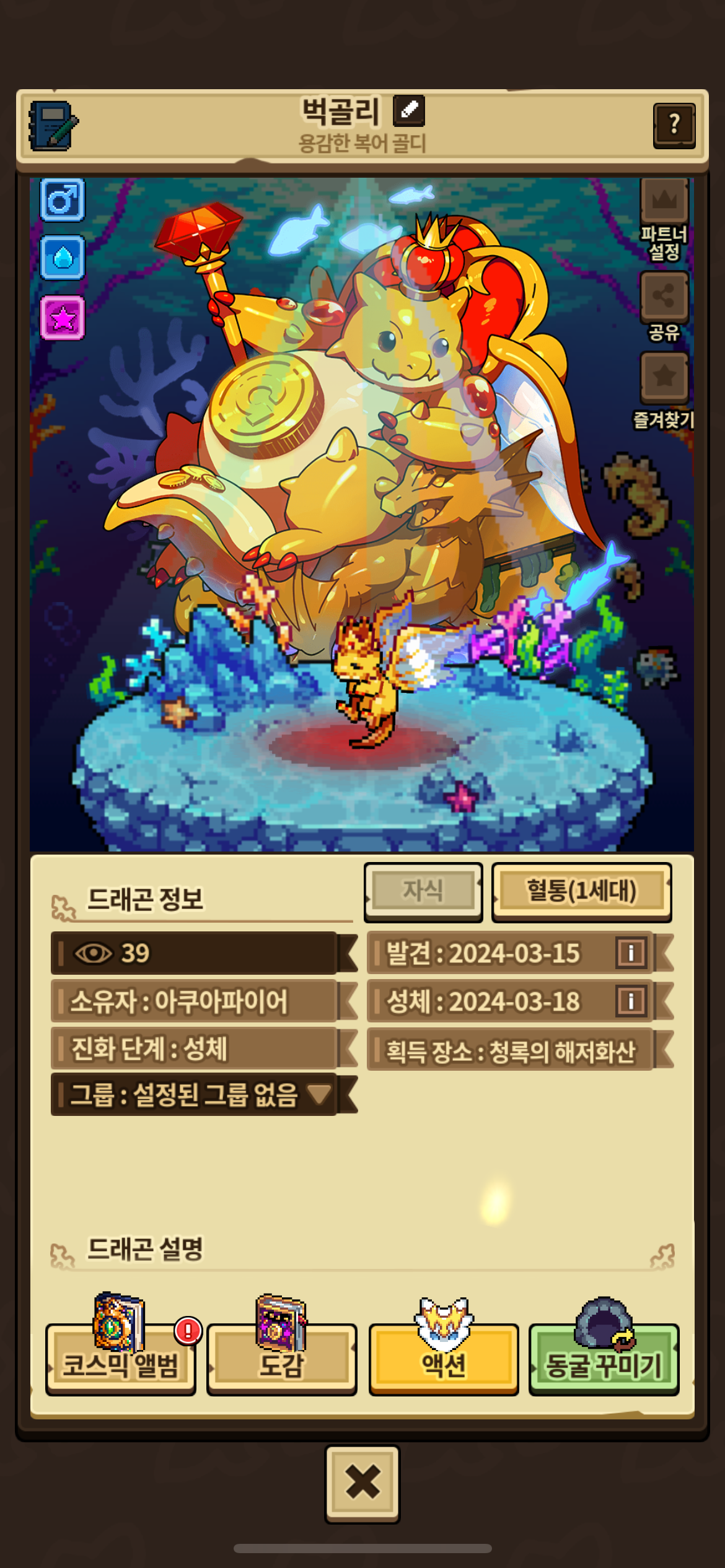This screenshot has width=725, height=1568.
Task: Set this dragon as partner (파트너 설정)
Action: click(x=664, y=219)
